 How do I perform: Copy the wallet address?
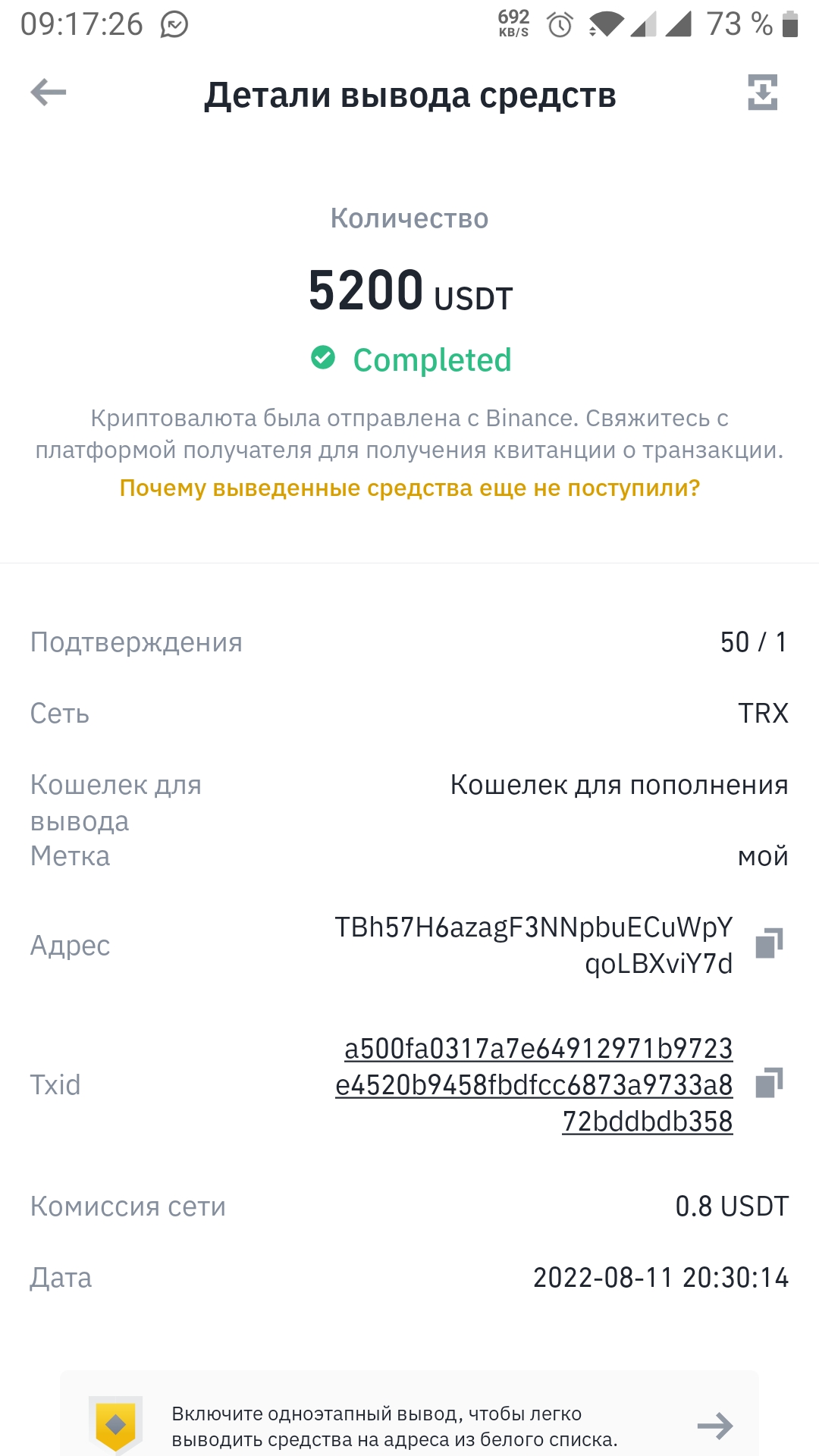tap(769, 943)
